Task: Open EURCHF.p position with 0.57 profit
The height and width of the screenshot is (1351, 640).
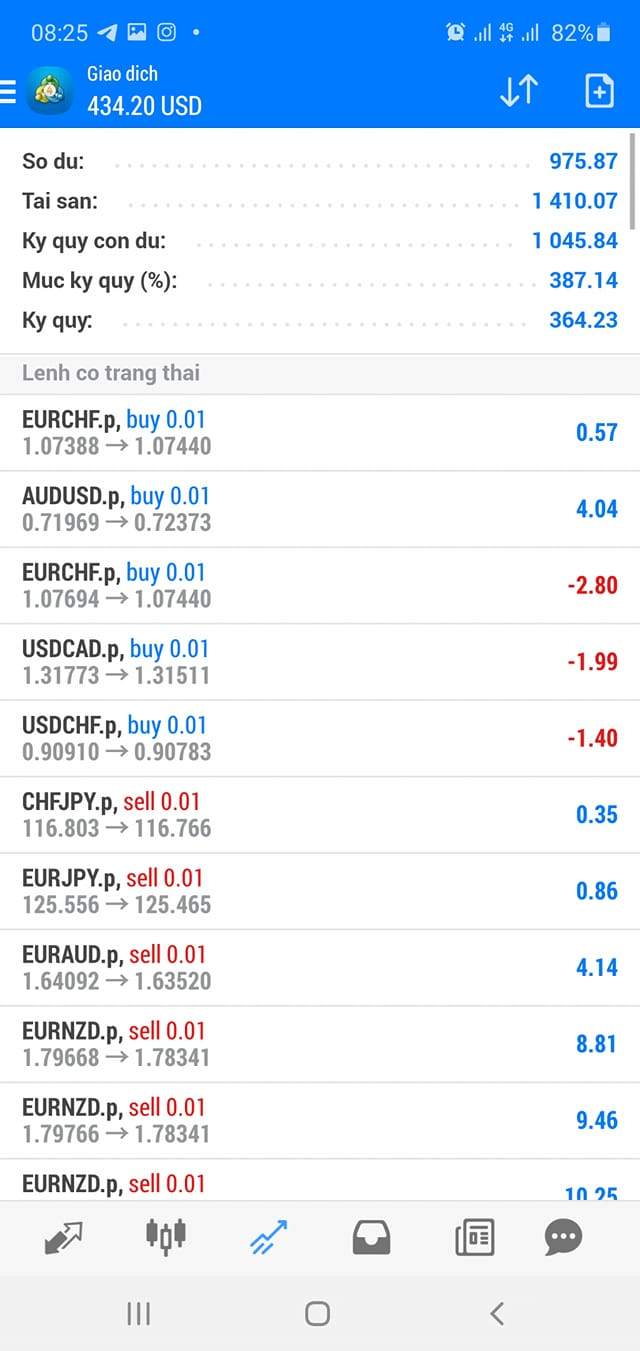Action: pos(320,433)
